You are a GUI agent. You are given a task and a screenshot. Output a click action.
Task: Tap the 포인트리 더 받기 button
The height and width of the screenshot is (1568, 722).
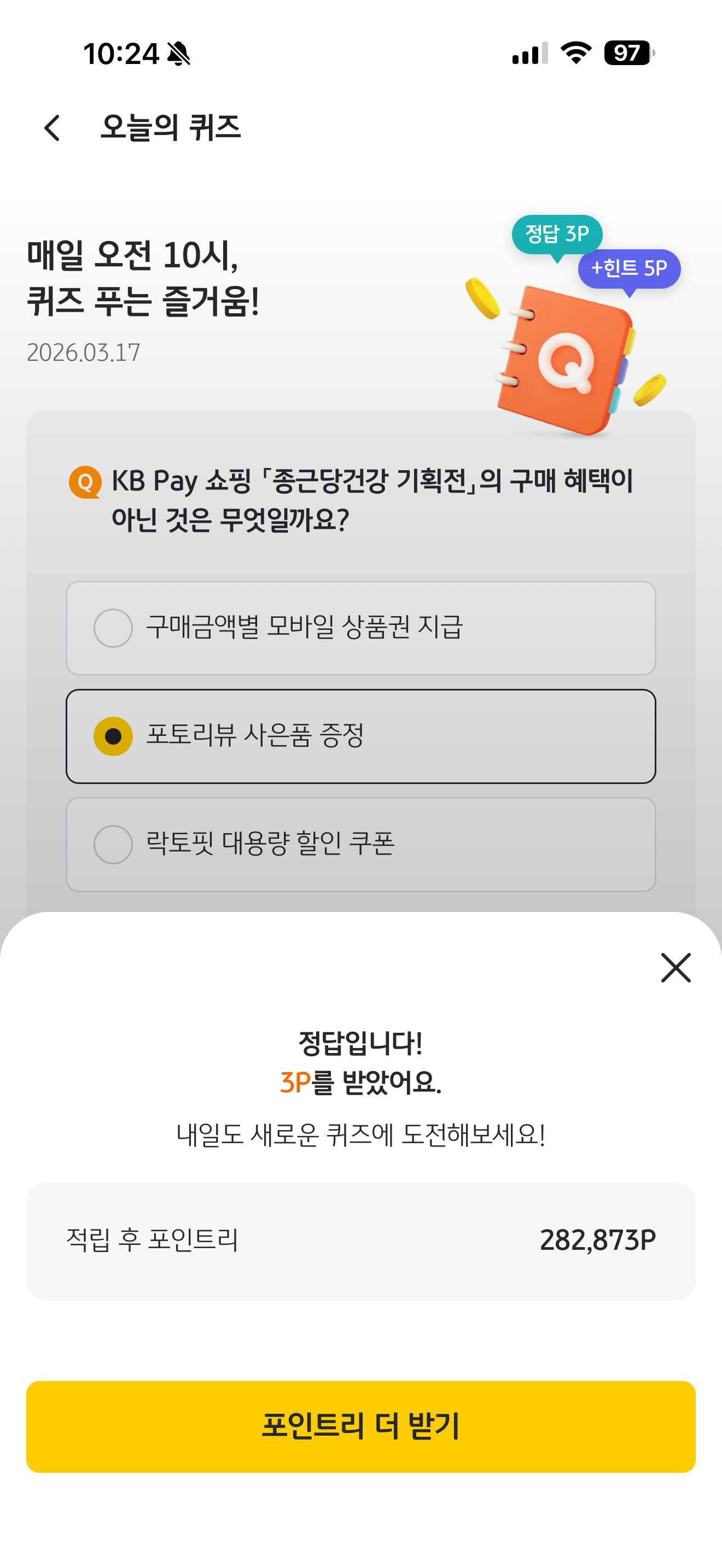[x=361, y=1427]
